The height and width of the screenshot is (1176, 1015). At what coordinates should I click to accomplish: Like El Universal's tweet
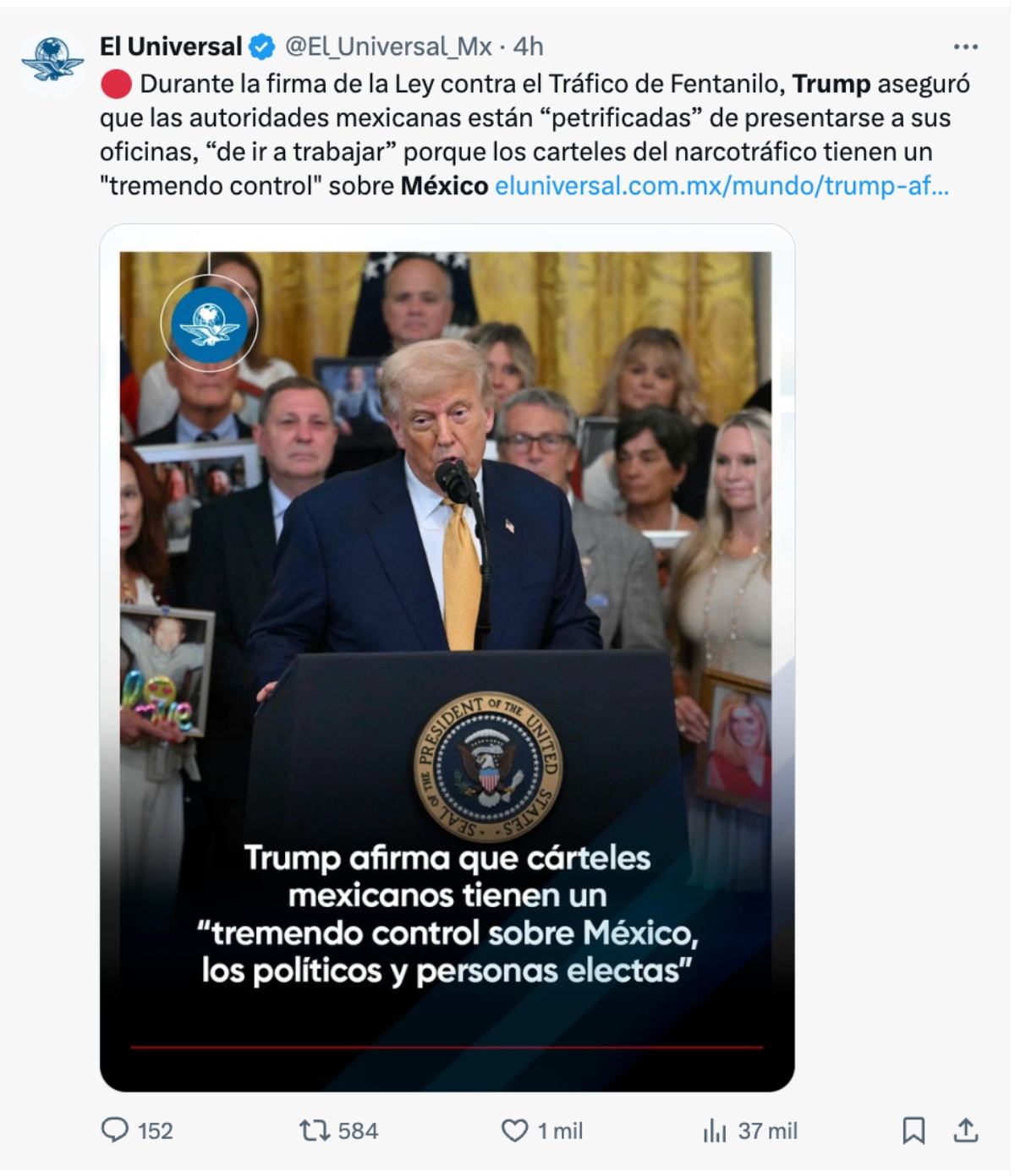click(x=514, y=1130)
